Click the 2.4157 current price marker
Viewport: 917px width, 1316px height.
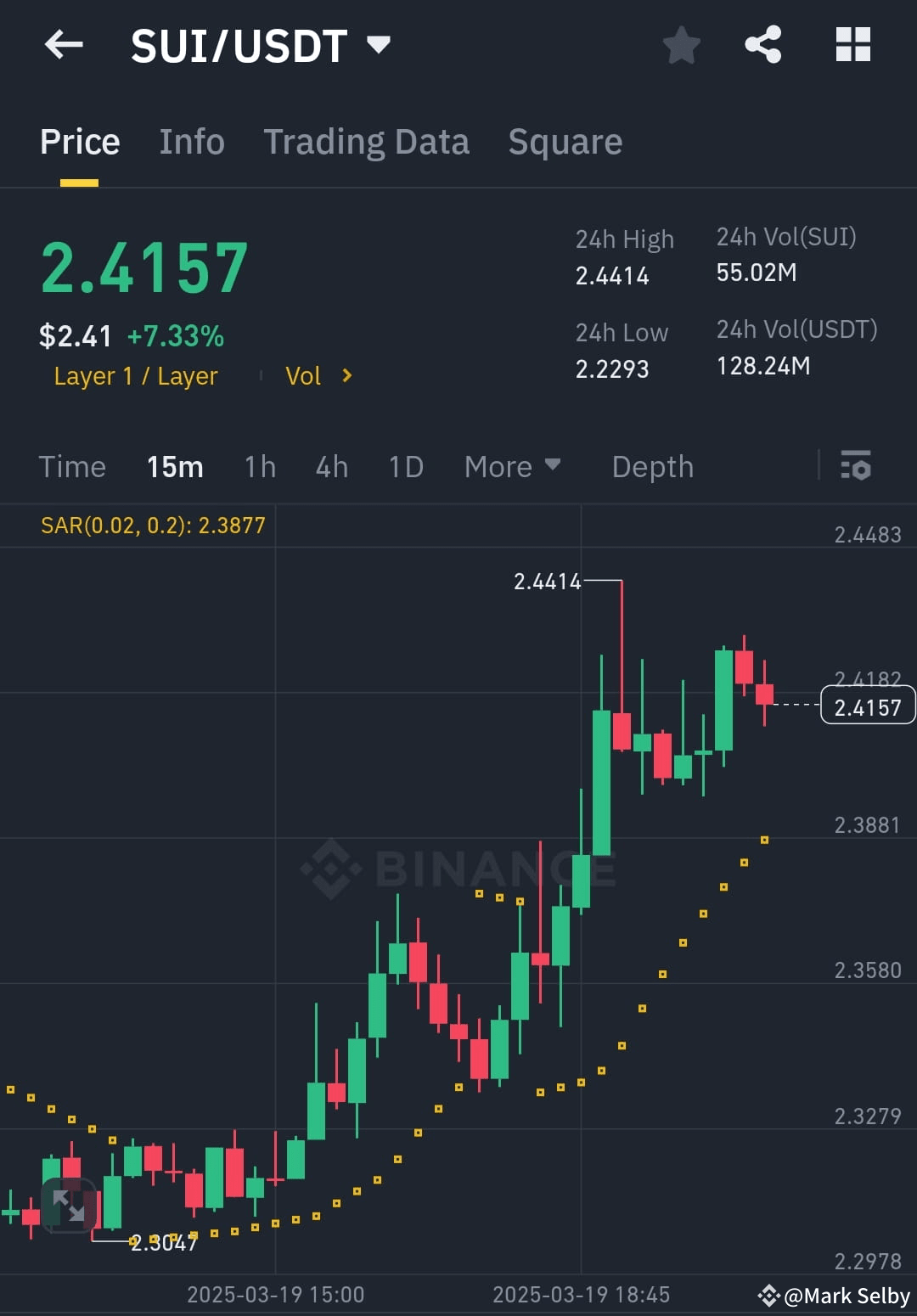click(x=867, y=706)
